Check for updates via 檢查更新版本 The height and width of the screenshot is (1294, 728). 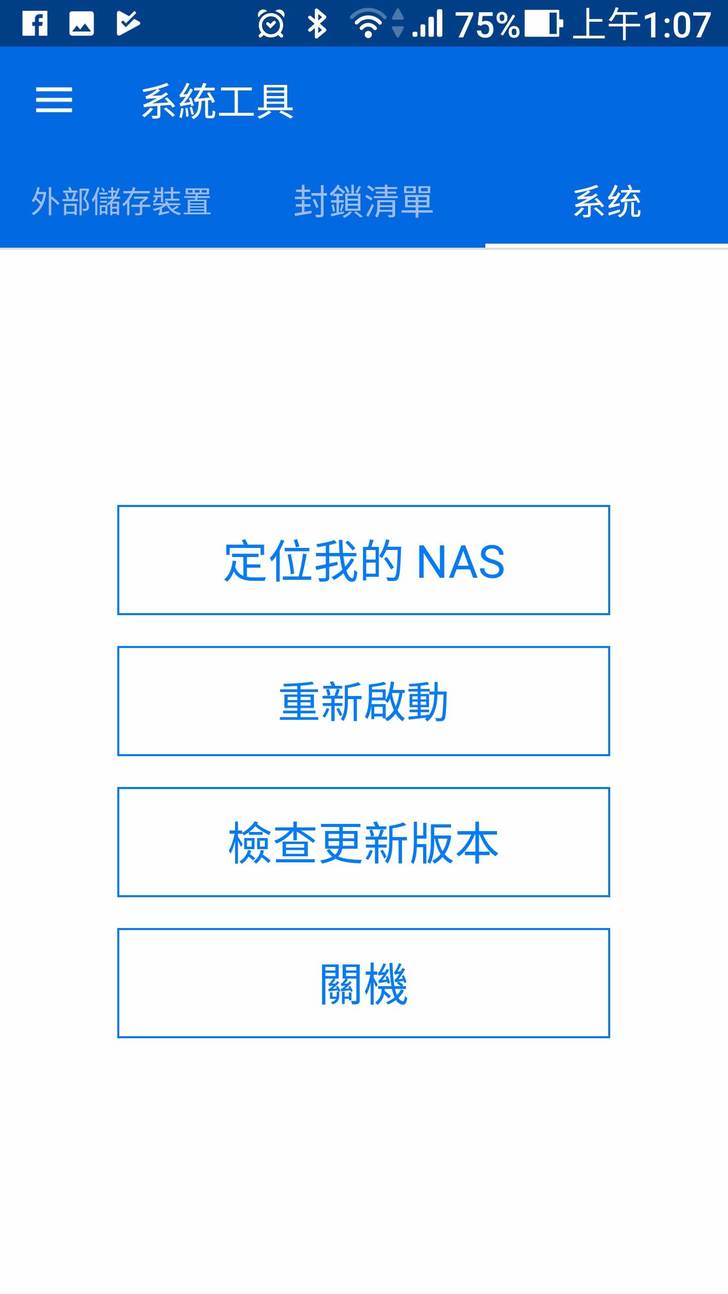[x=363, y=842]
